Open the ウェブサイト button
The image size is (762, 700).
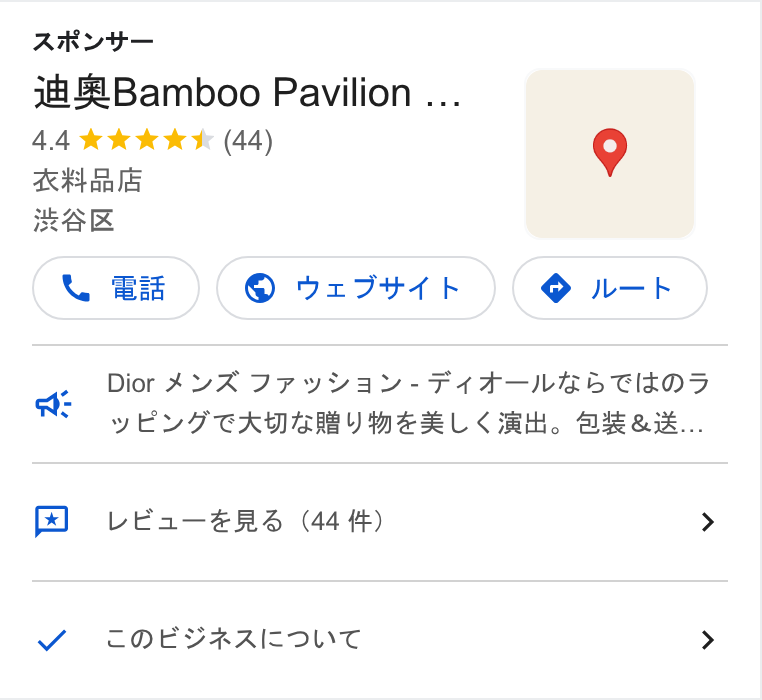point(356,288)
